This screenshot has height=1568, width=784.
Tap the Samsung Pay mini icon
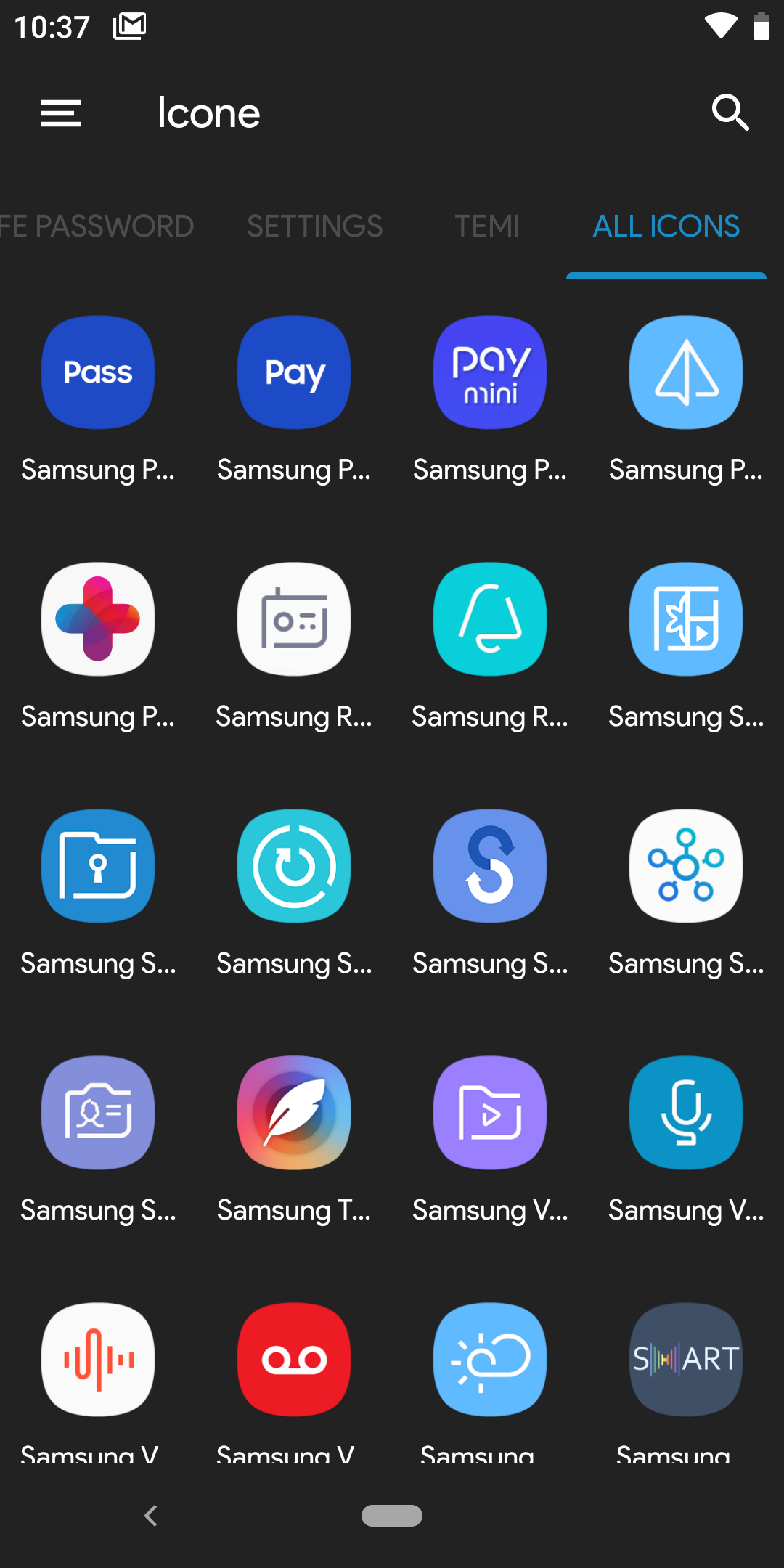(490, 372)
